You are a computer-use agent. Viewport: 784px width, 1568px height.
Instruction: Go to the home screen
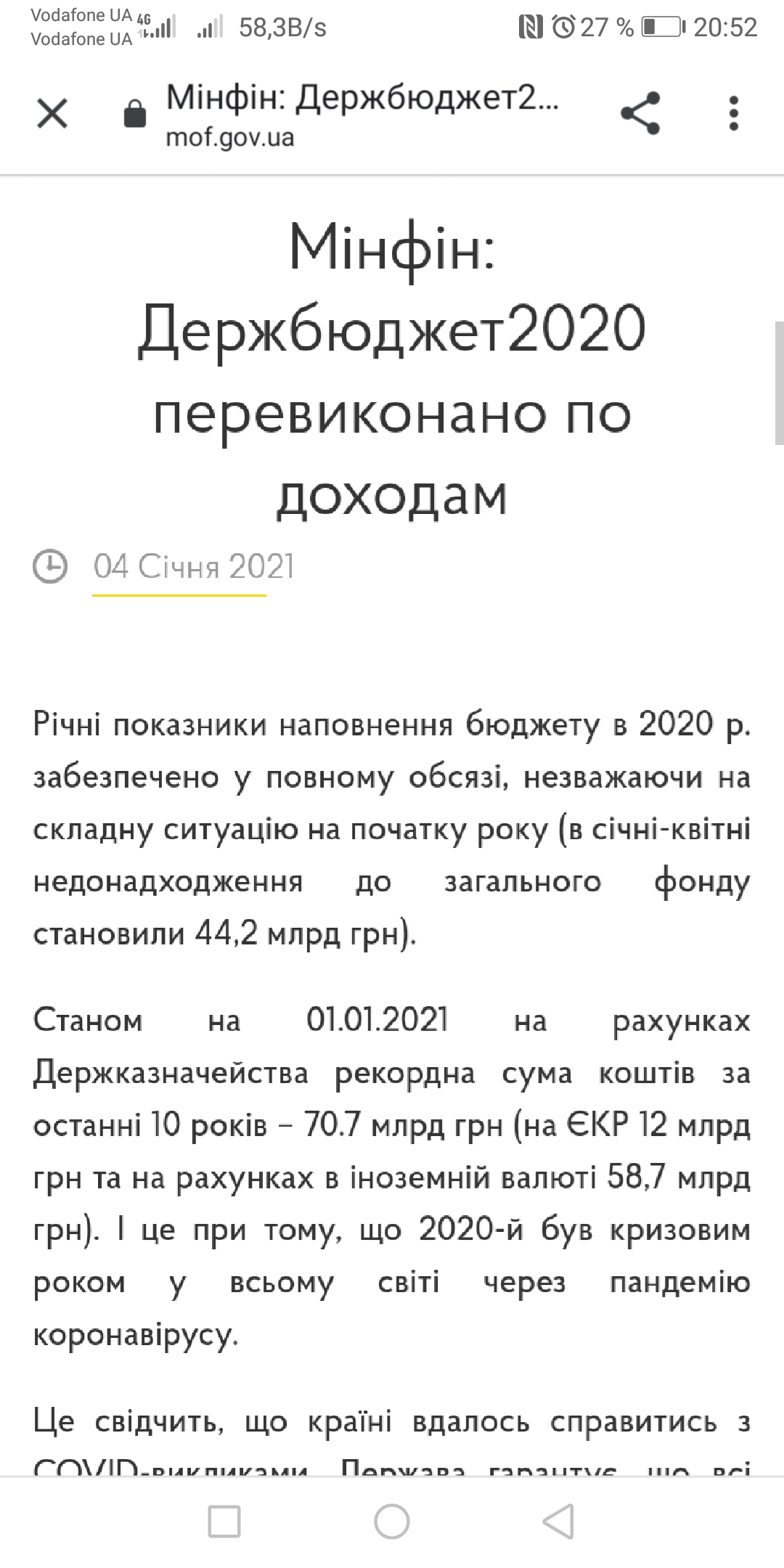tap(392, 1521)
